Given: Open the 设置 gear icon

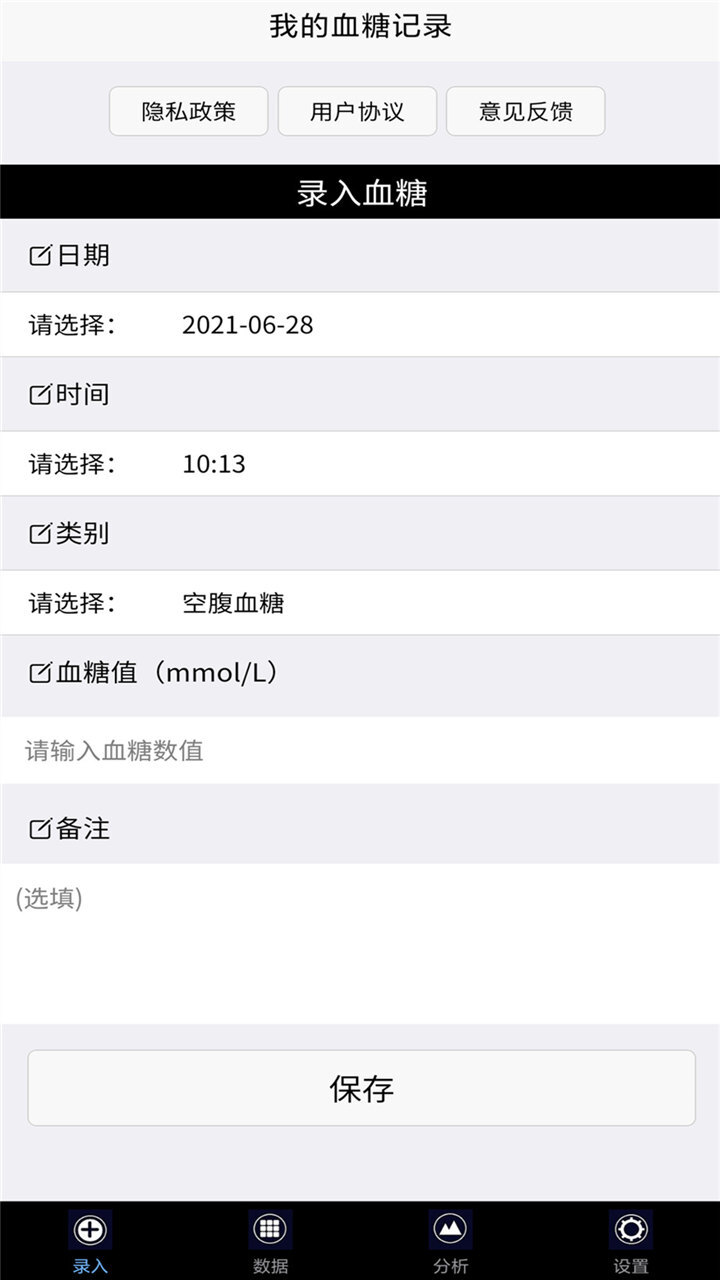Looking at the screenshot, I should [x=629, y=1229].
